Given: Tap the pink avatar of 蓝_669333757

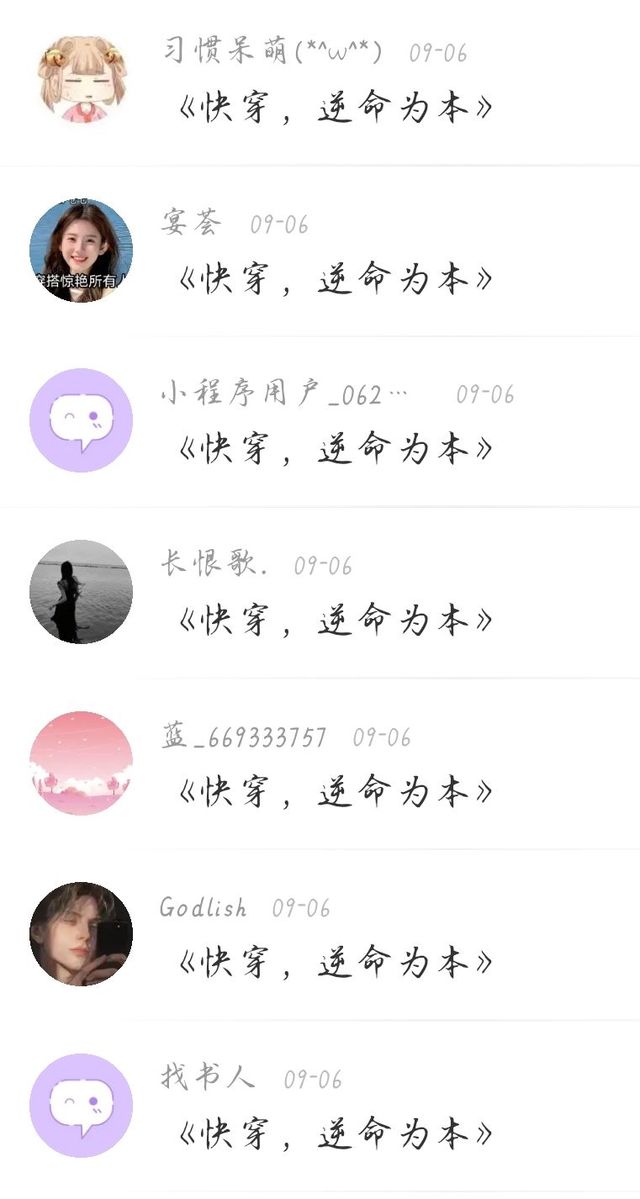Looking at the screenshot, I should tap(81, 763).
